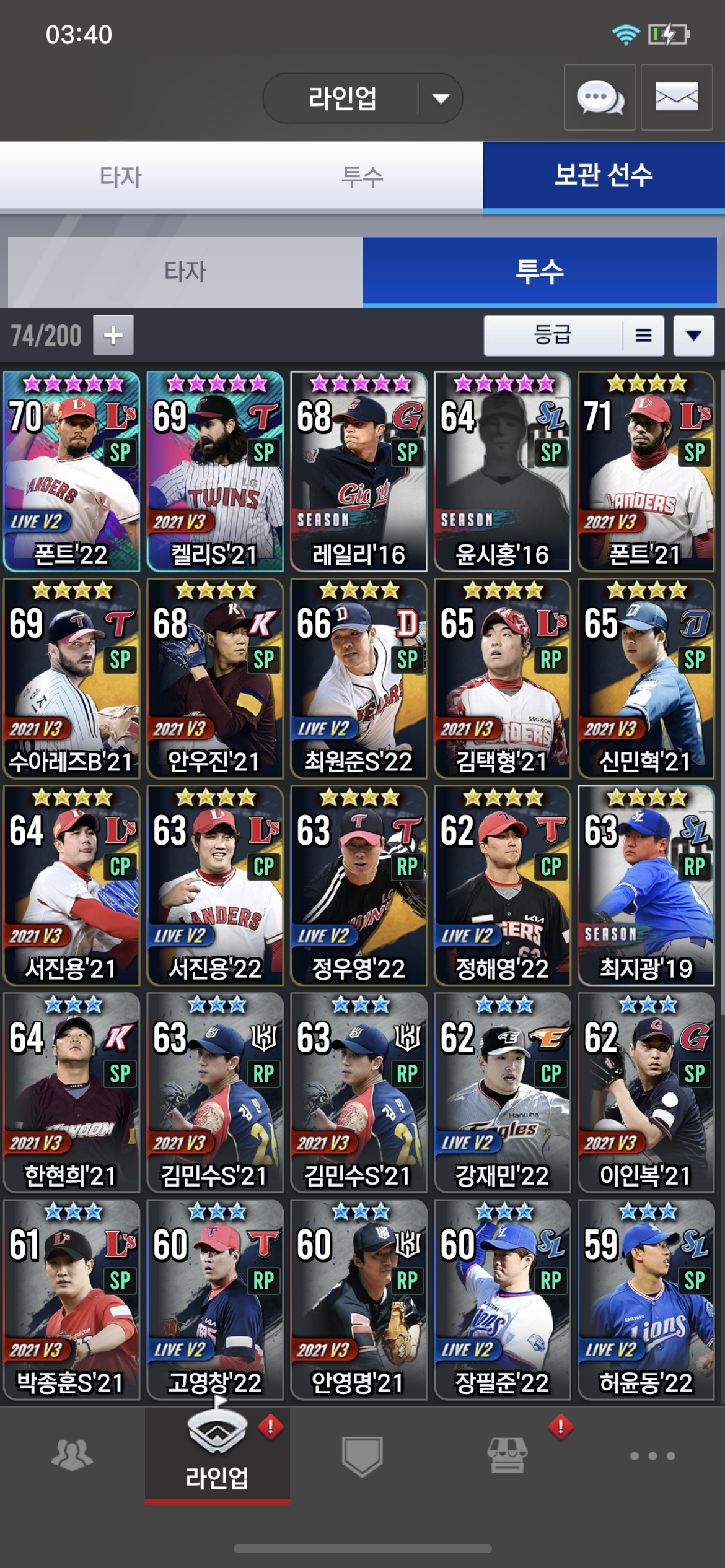
Task: Toggle sort order with the arrow button
Action: coord(694,336)
